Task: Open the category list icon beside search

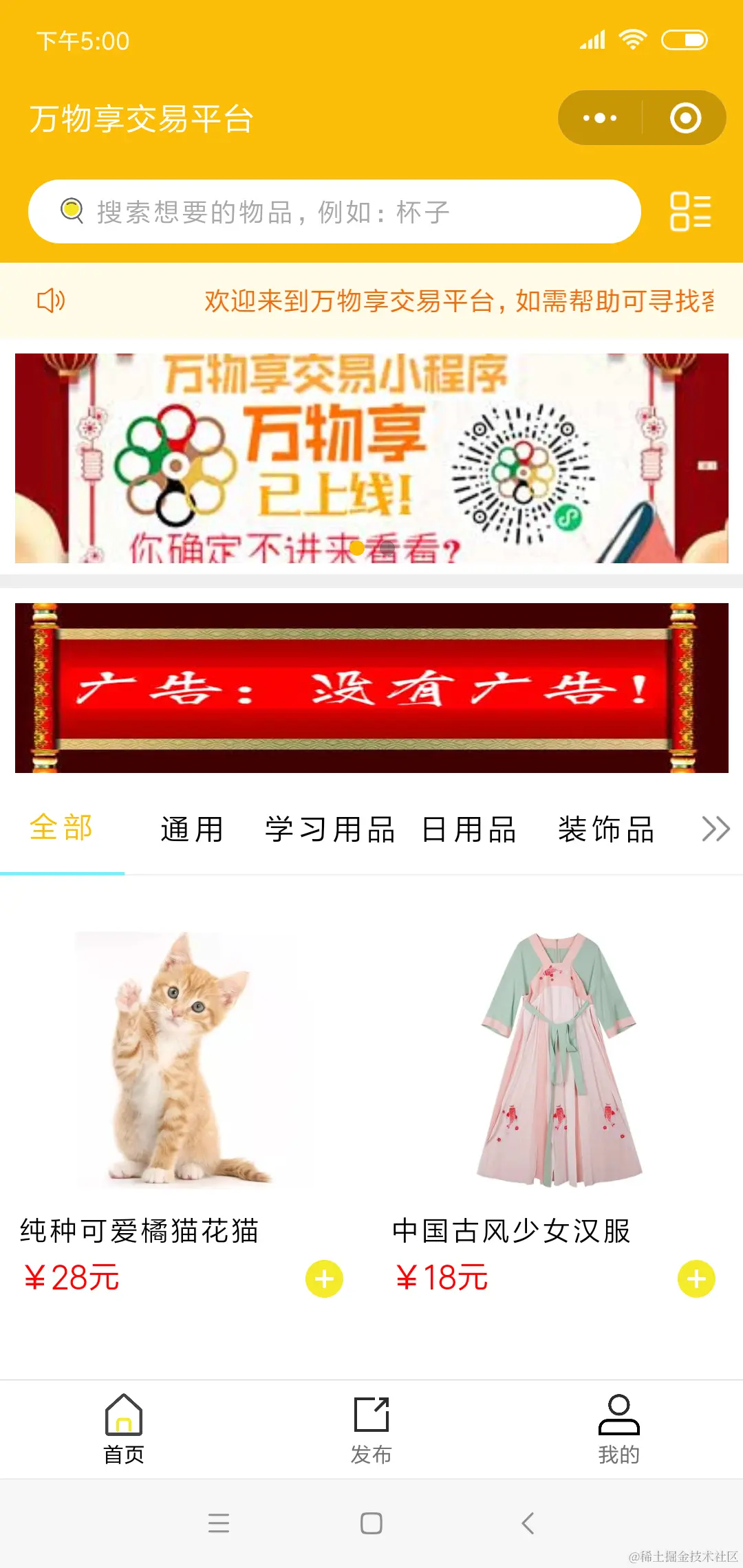Action: point(690,211)
